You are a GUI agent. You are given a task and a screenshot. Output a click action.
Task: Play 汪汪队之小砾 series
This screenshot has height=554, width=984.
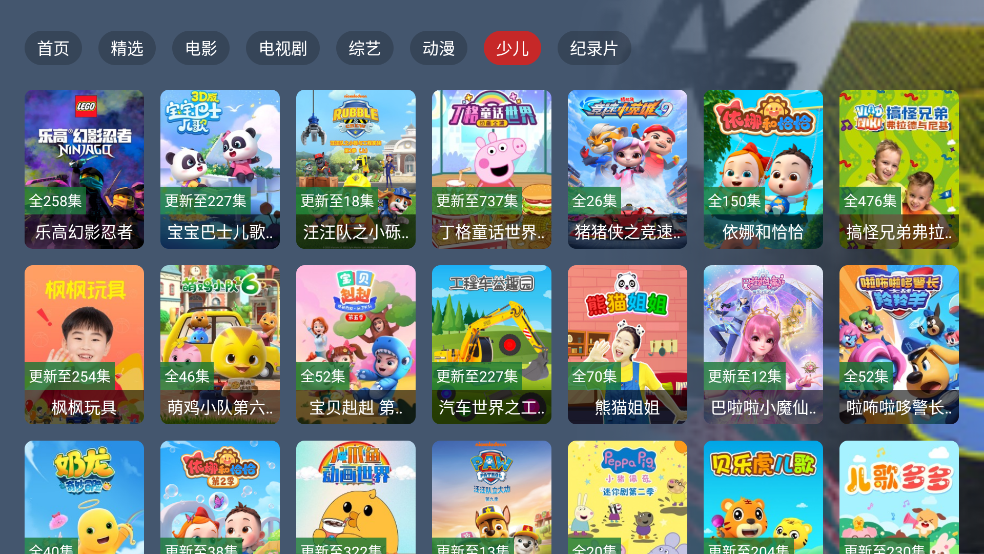(x=356, y=169)
